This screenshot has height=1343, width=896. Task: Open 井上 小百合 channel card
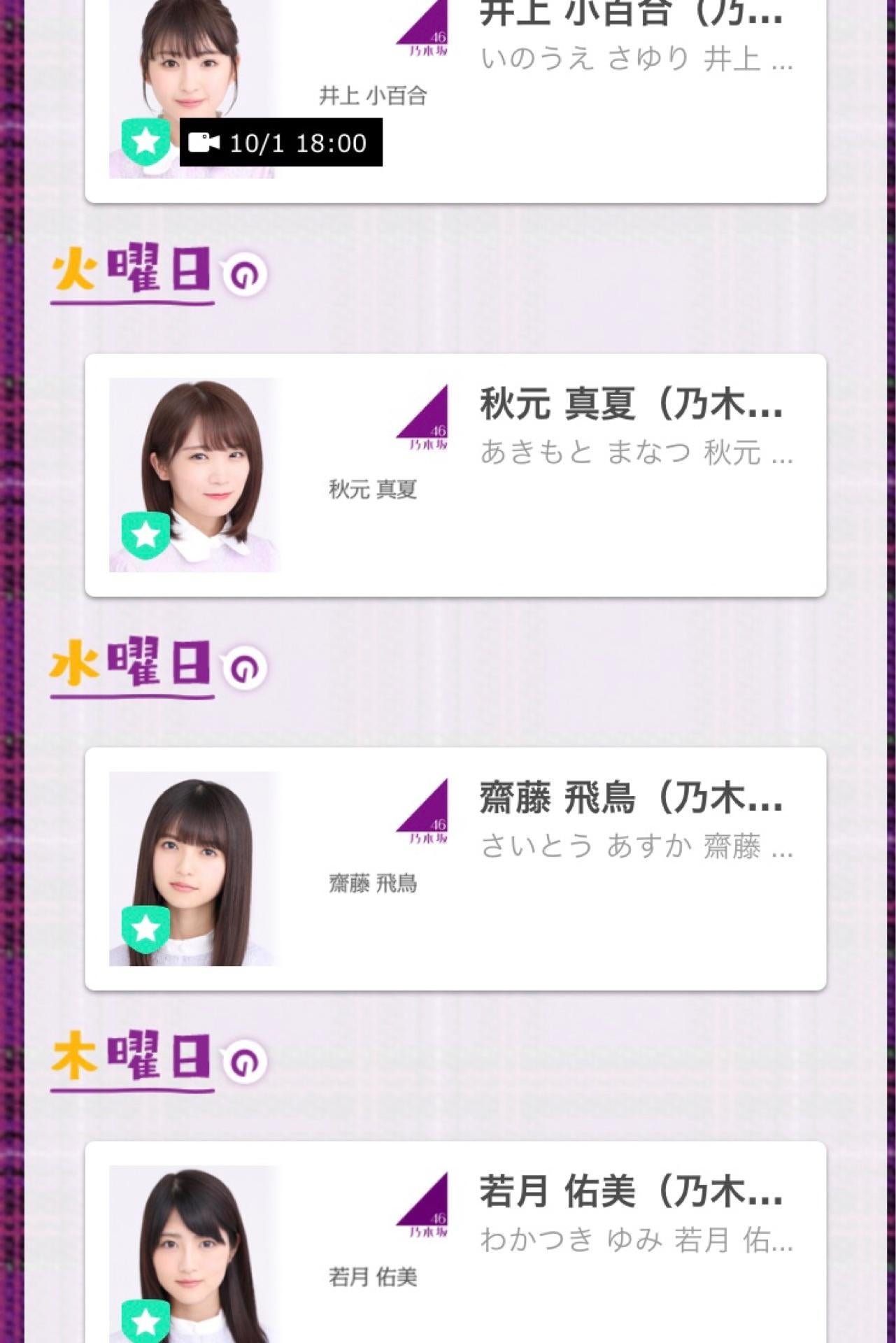click(455, 98)
